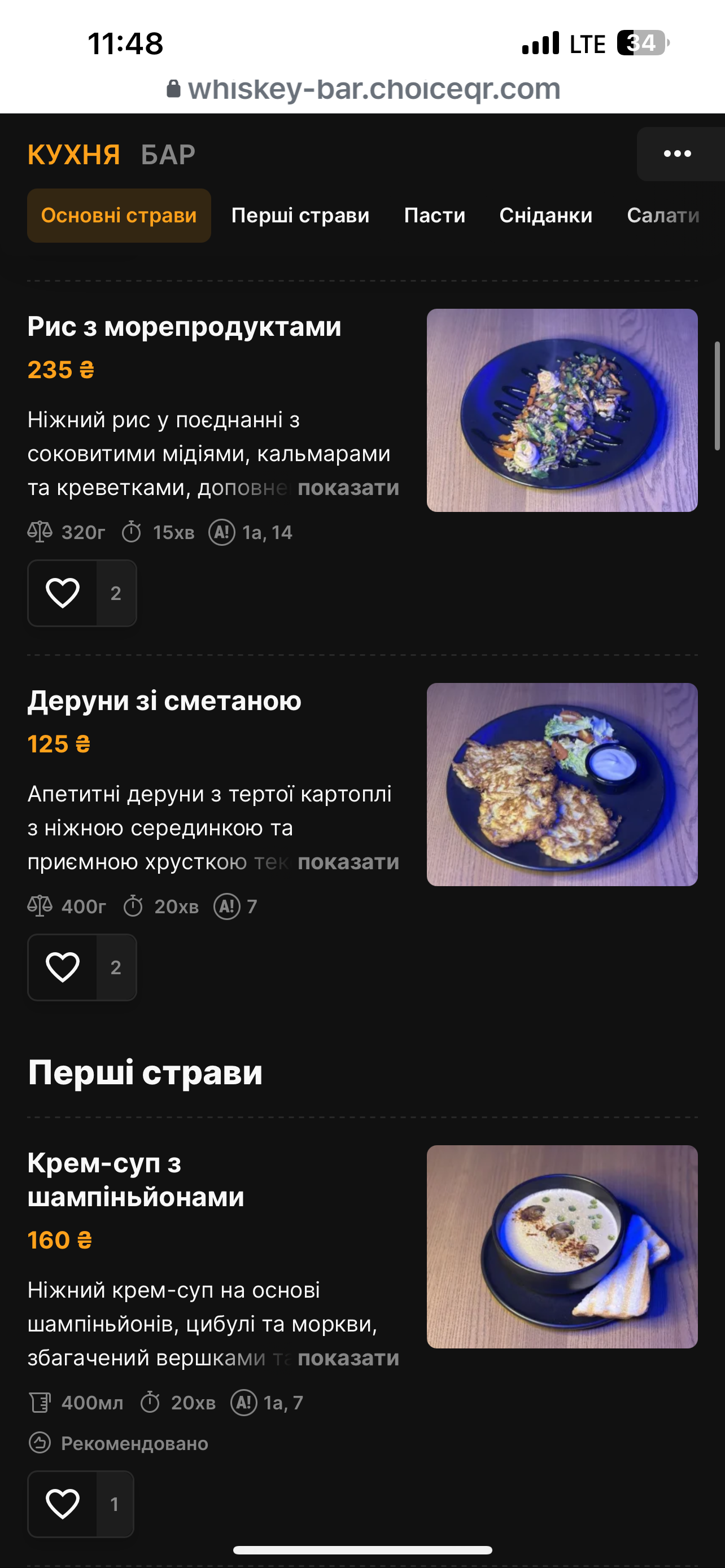Go to the Салати category
Viewport: 725px width, 1568px height.
point(663,216)
